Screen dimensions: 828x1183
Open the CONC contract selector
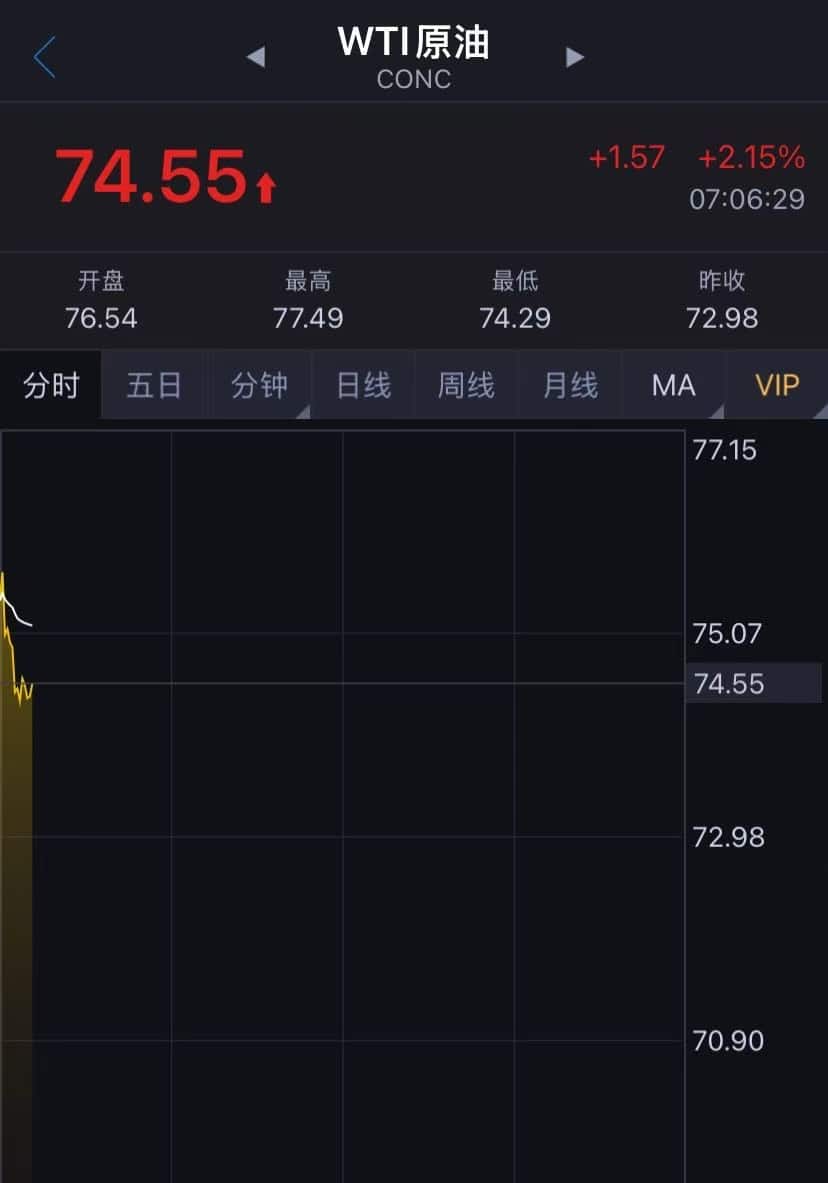coord(414,80)
